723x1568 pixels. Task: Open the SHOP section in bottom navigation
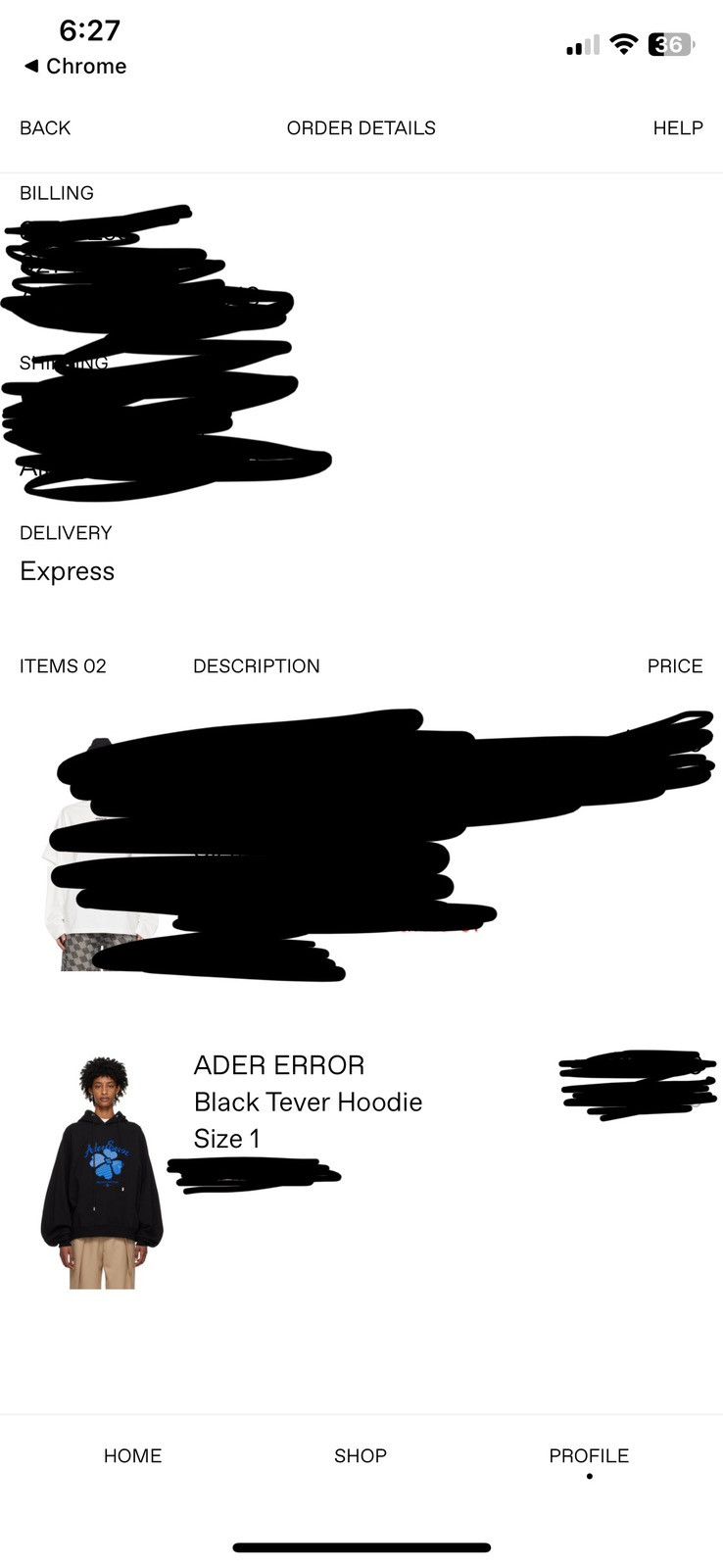[361, 1455]
